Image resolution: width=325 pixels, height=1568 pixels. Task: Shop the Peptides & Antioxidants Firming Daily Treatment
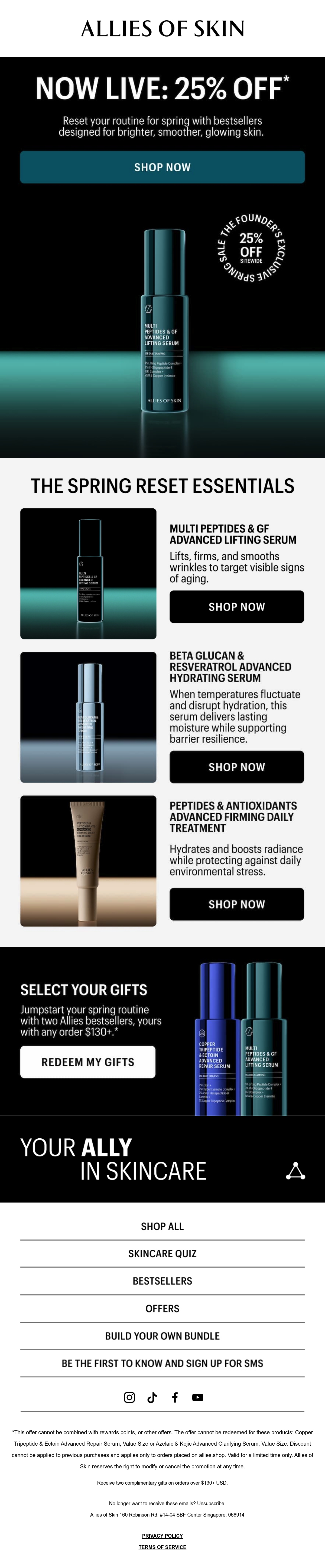[x=237, y=904]
